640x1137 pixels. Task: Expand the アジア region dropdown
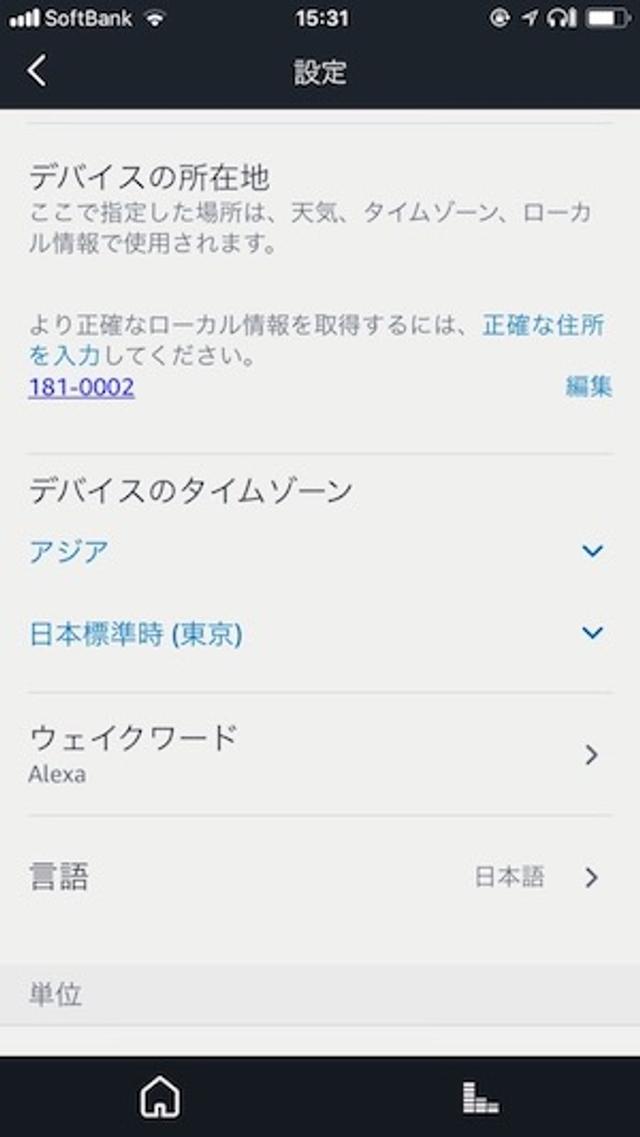click(592, 551)
